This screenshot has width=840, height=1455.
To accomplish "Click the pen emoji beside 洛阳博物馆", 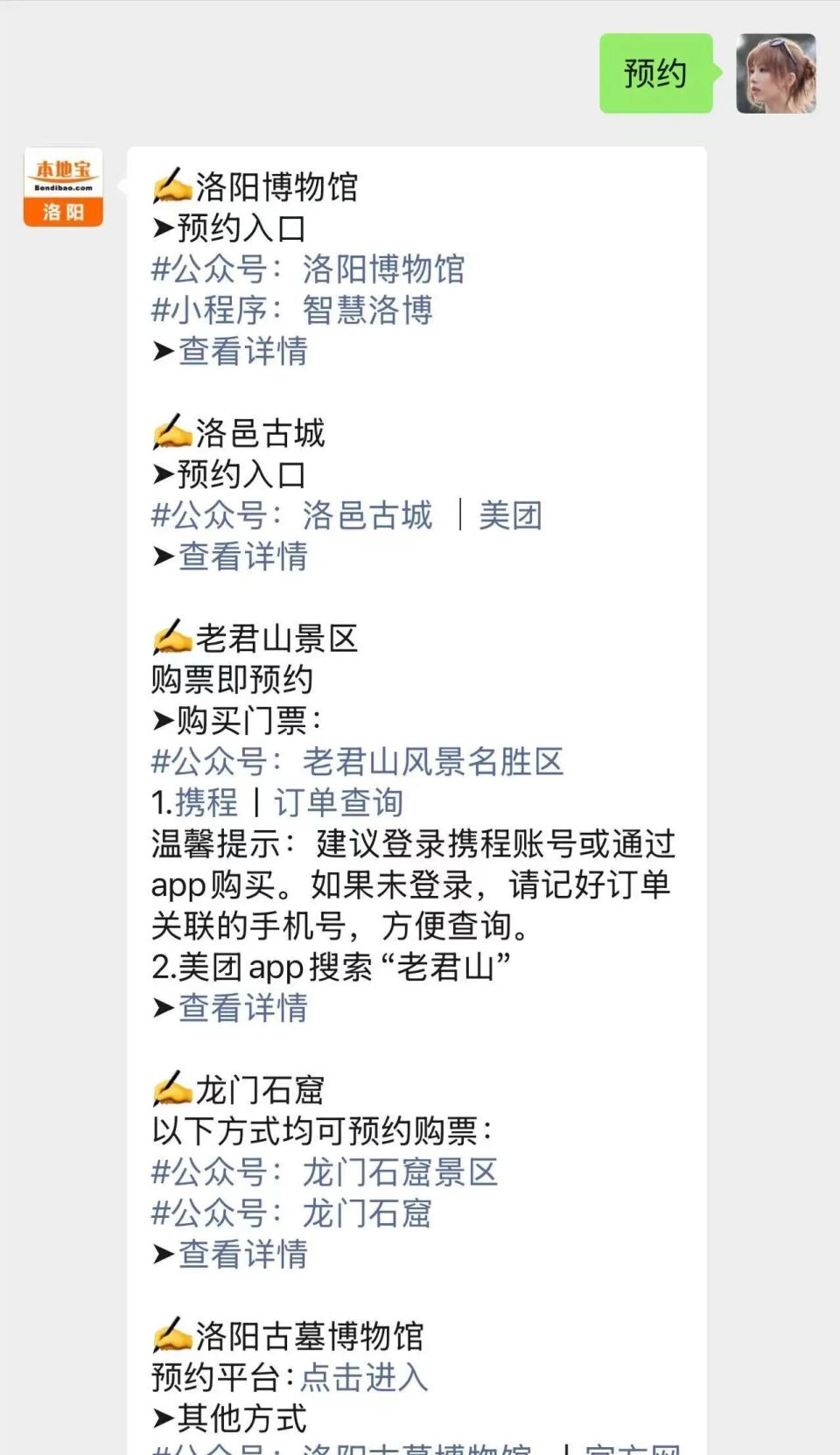I will tap(173, 186).
